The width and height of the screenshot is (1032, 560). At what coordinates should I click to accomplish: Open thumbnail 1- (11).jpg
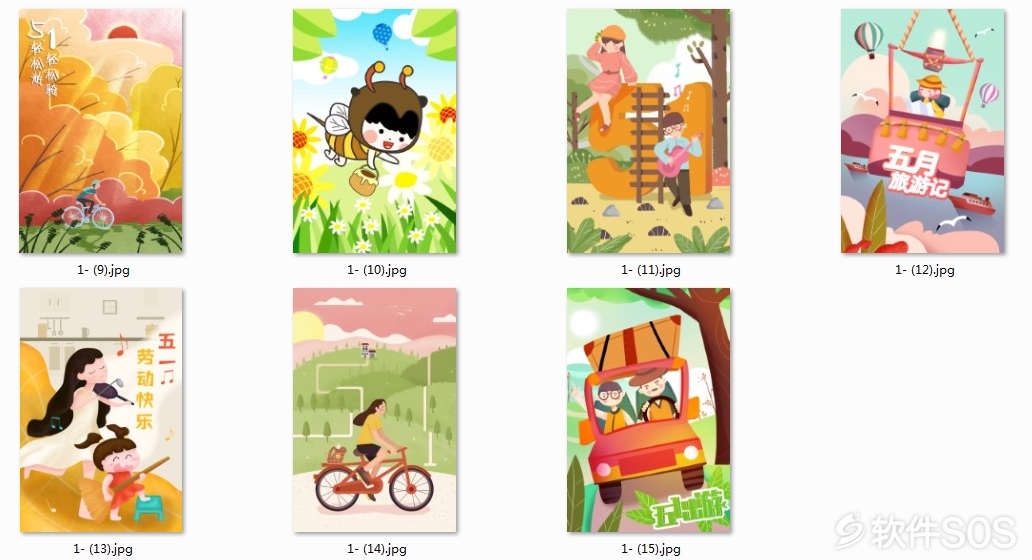click(x=648, y=131)
